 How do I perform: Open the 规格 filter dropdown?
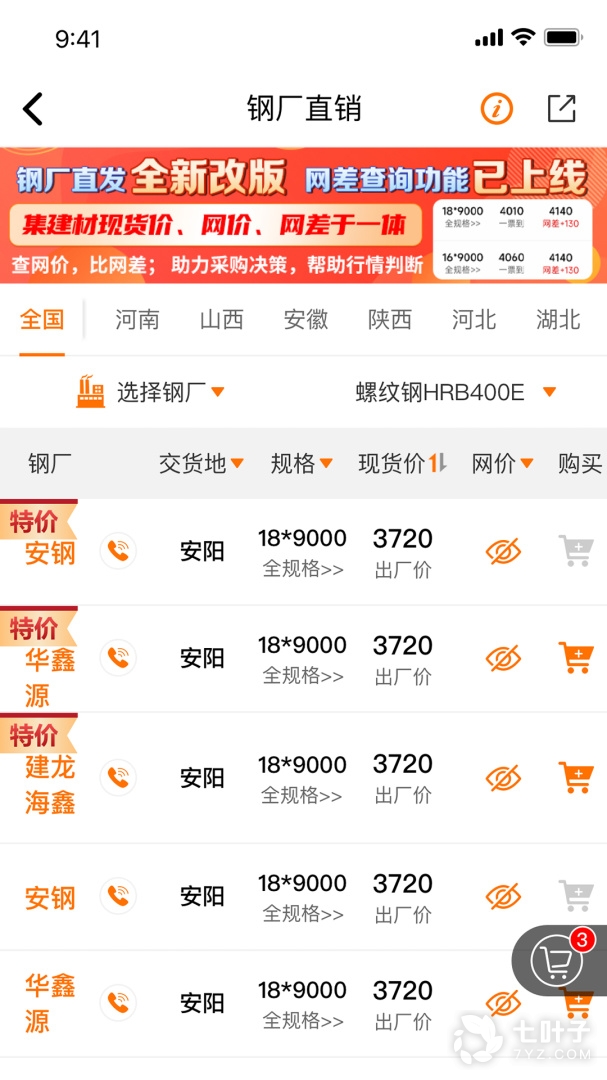pyautogui.click(x=299, y=463)
